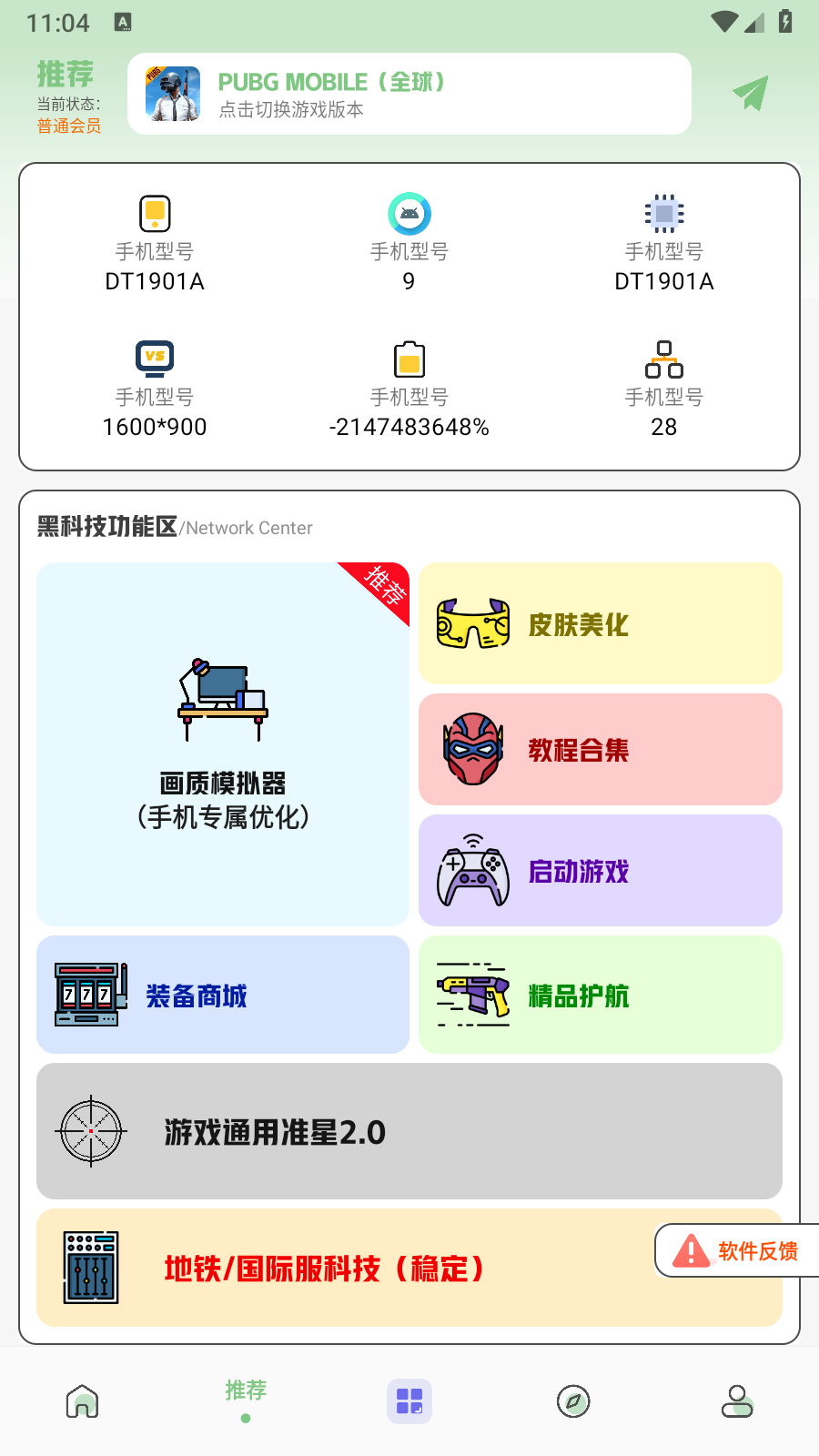This screenshot has width=819, height=1456.
Task: Open 地铁/国际服科技（稳定）card
Action: (346, 1268)
